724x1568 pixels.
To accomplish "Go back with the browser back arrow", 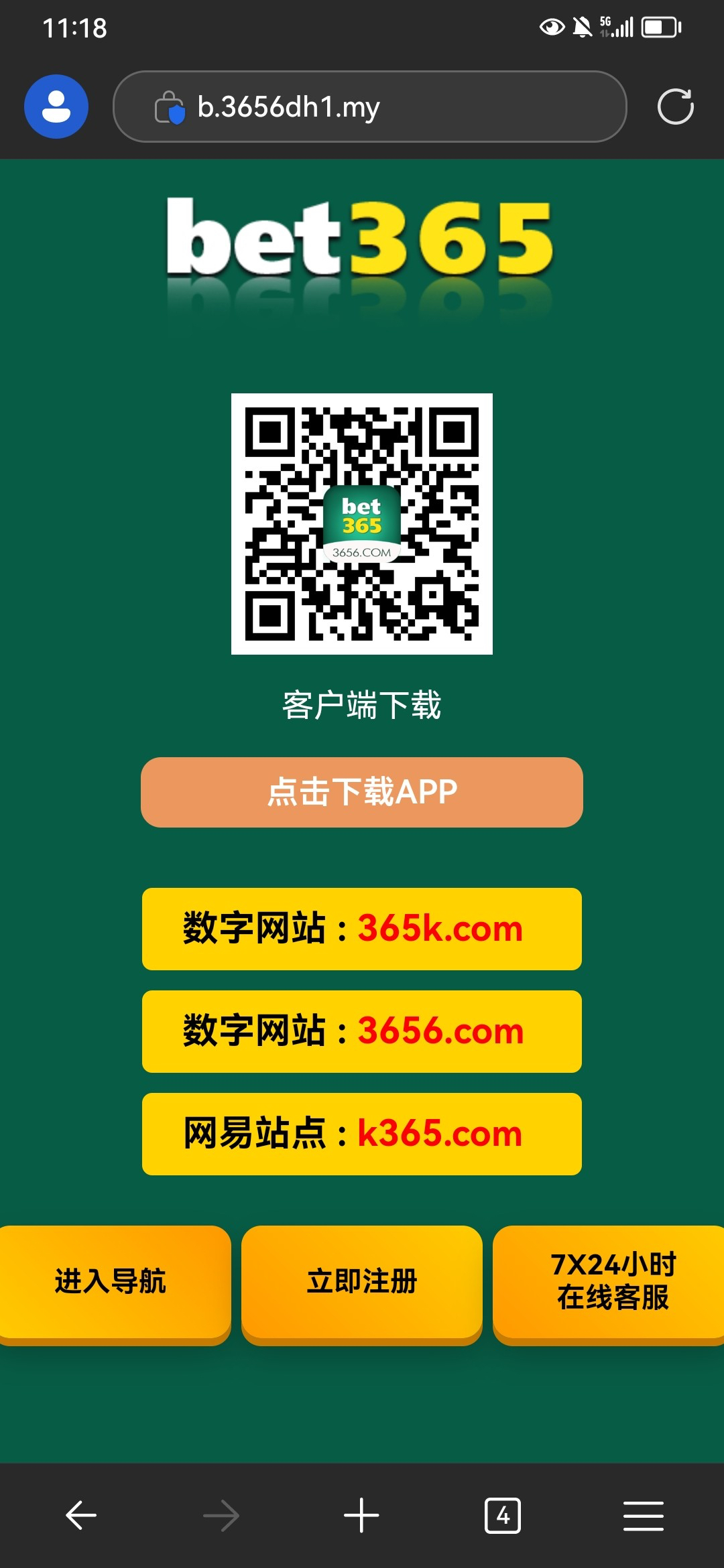I will point(81,1515).
